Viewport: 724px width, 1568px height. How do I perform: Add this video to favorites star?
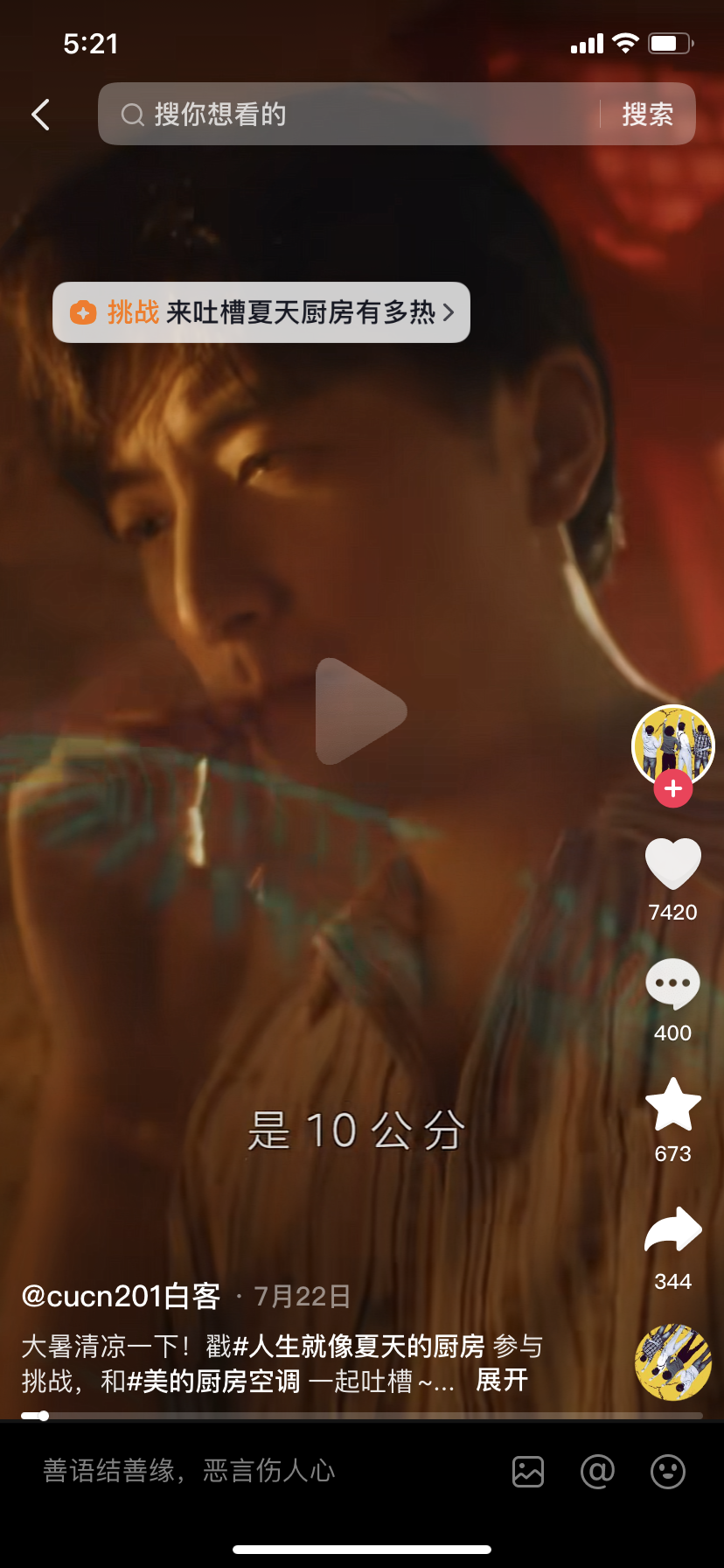[x=672, y=1105]
